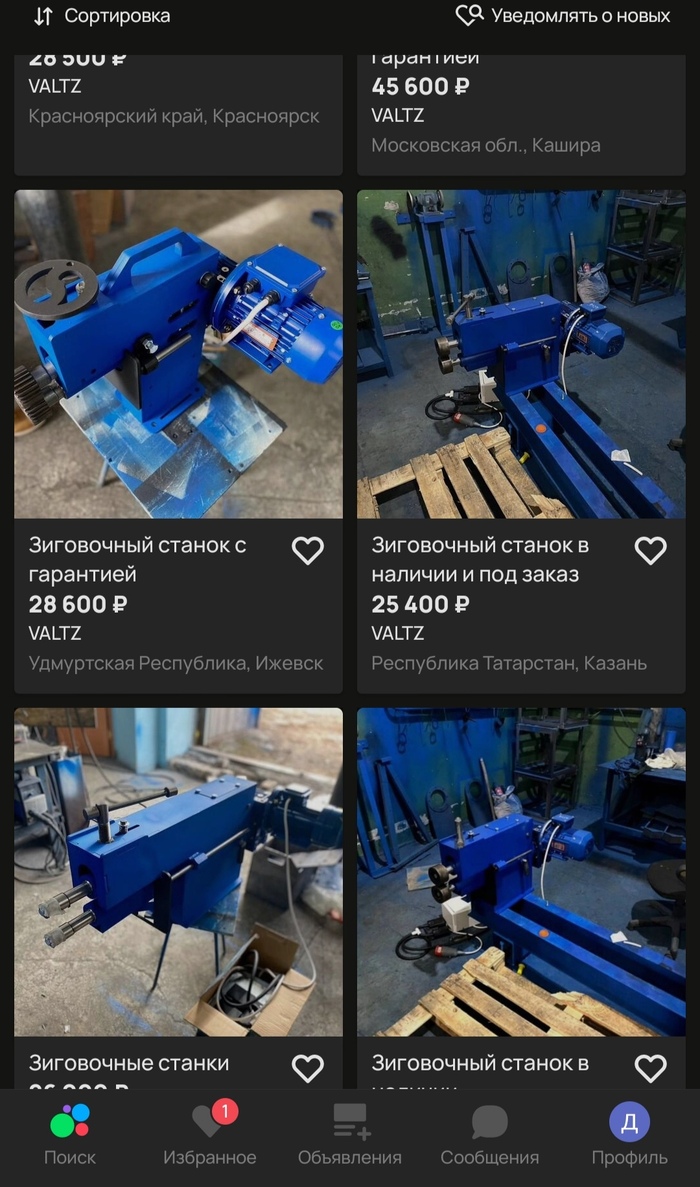This screenshot has width=700, height=1187.
Task: Open the Профиль tab
Action: (x=629, y=1136)
